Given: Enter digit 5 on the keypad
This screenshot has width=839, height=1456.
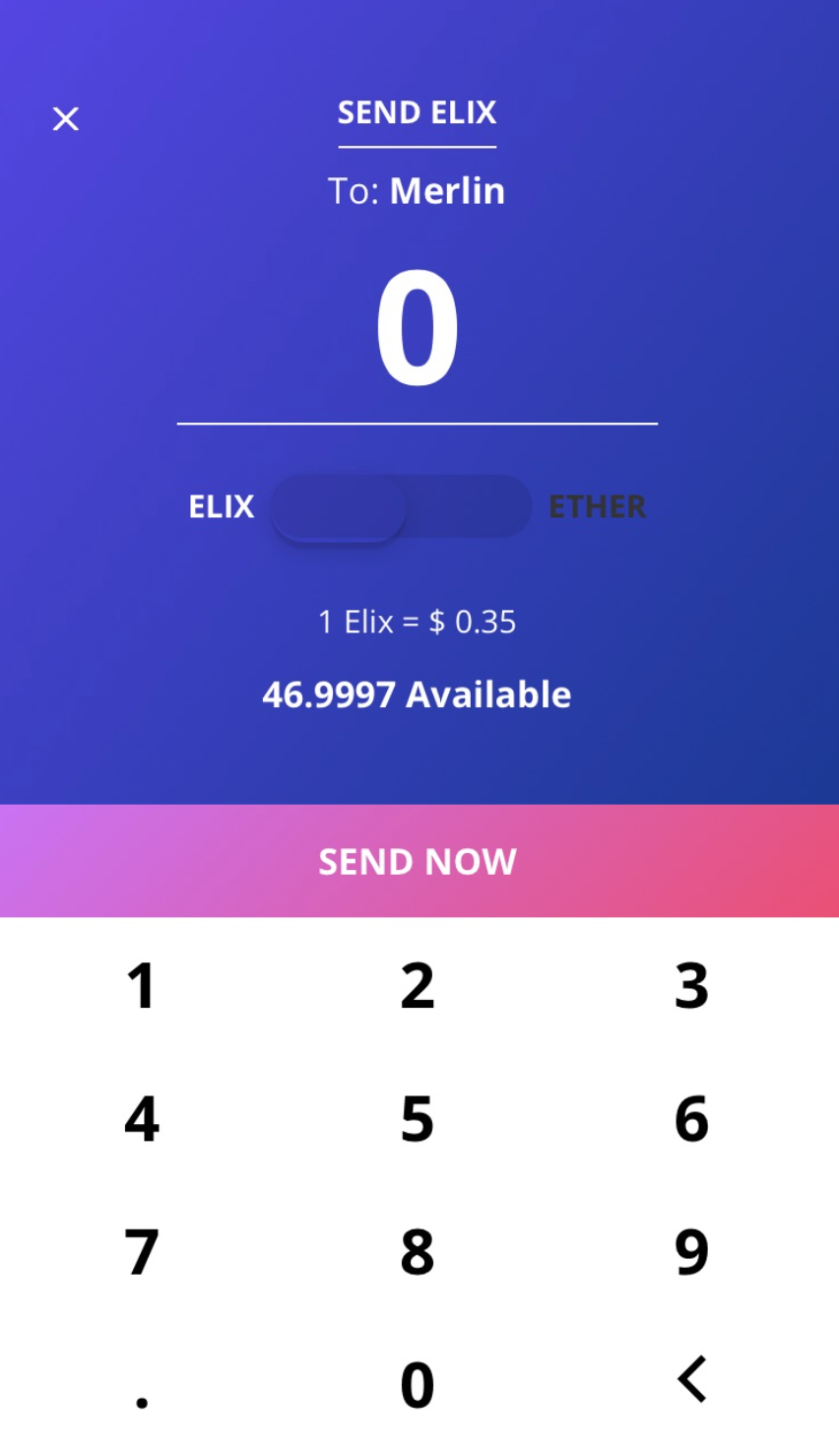Looking at the screenshot, I should tap(418, 1119).
